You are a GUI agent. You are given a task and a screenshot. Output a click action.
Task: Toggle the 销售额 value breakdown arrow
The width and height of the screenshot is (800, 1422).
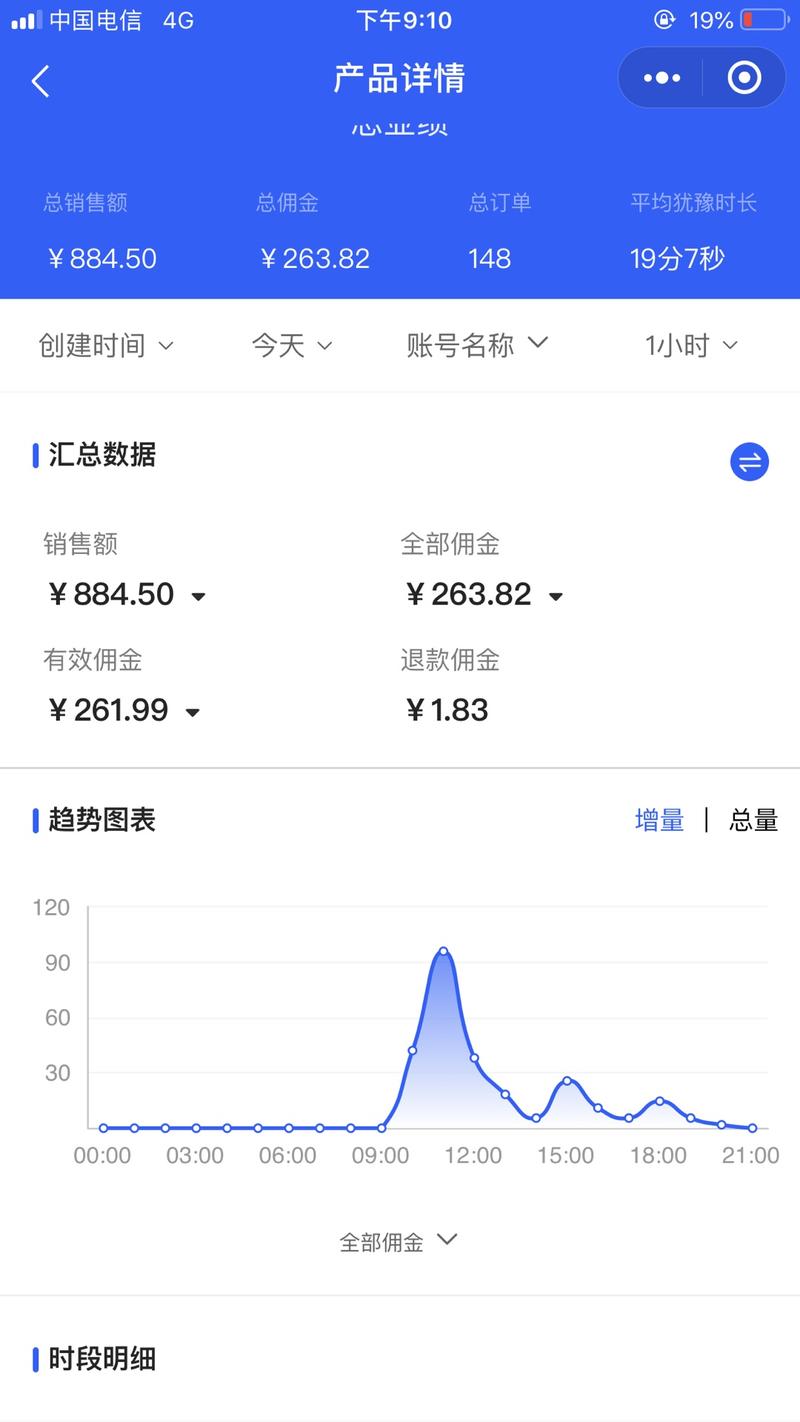coord(198,597)
